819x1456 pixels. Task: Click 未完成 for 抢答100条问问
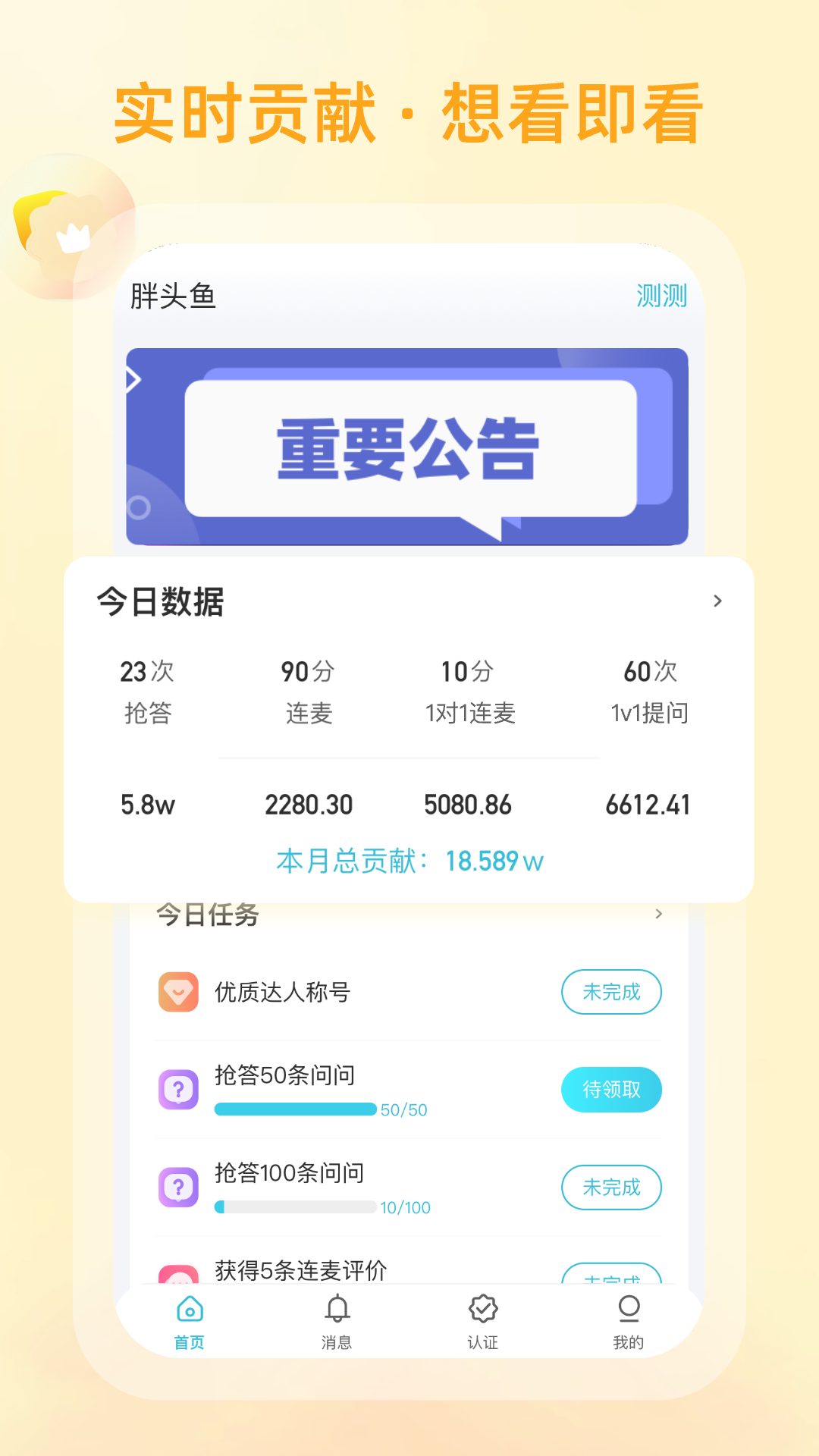611,1188
